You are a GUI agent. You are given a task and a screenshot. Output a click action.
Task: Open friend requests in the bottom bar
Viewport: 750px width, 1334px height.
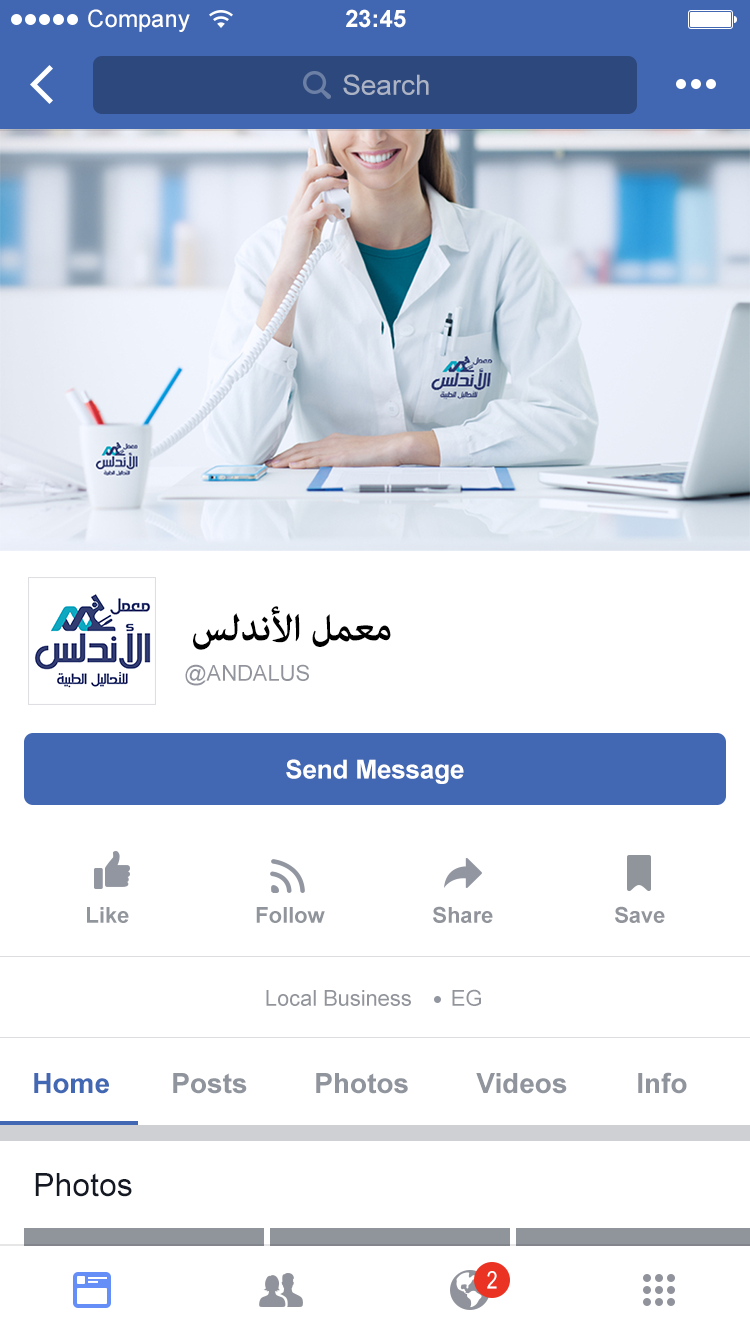coord(281,1290)
